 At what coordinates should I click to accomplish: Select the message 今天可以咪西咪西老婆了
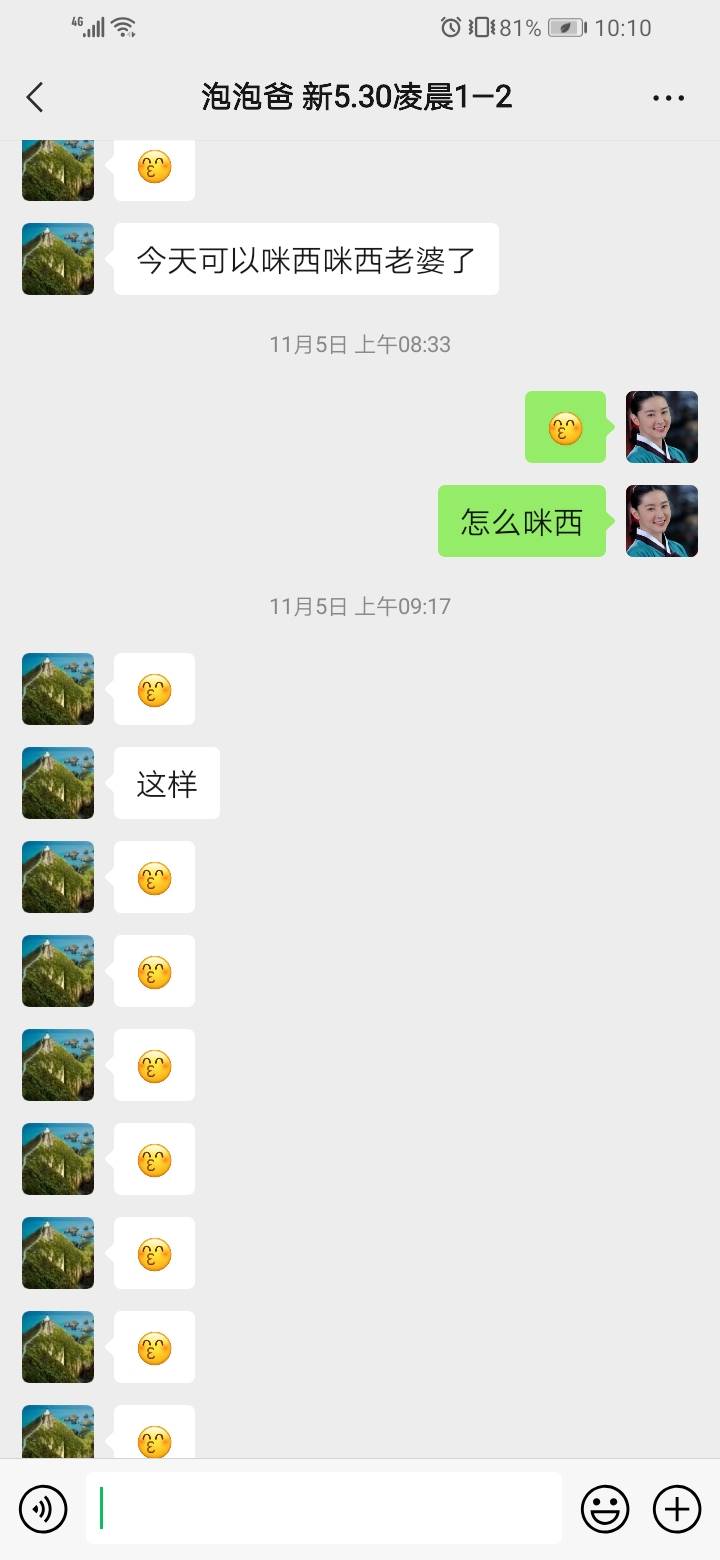point(306,259)
